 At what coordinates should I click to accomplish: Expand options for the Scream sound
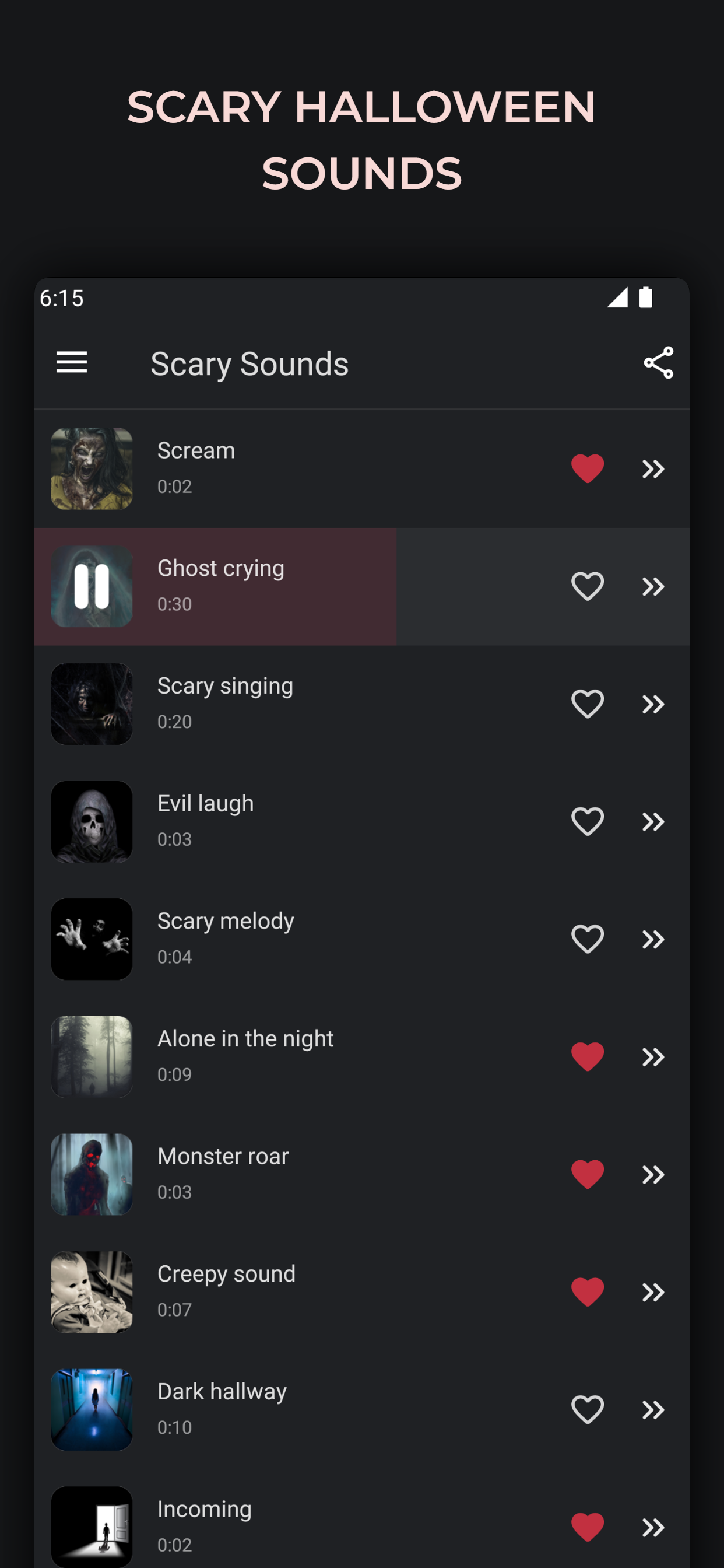[653, 468]
